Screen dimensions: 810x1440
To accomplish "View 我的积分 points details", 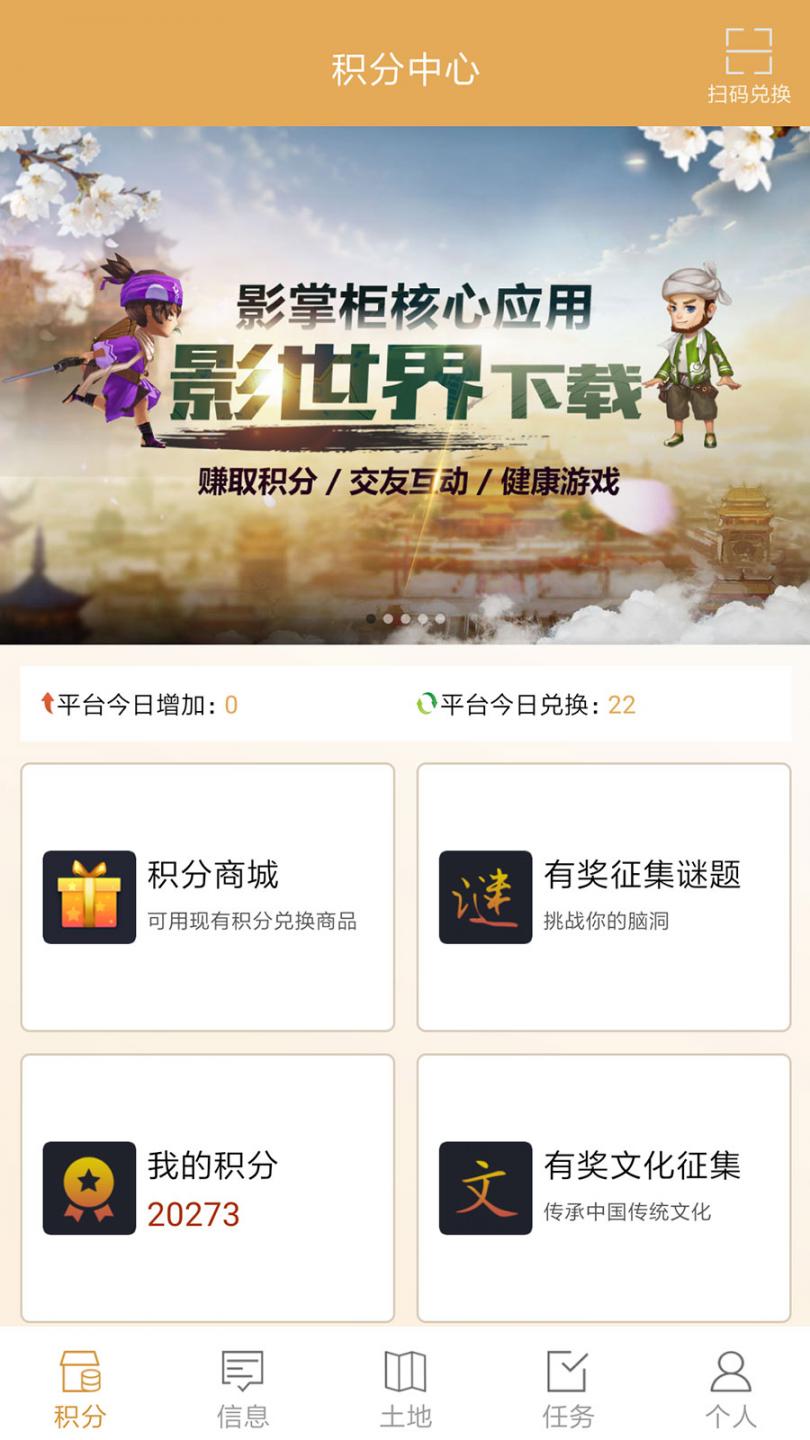I will pos(207,1188).
